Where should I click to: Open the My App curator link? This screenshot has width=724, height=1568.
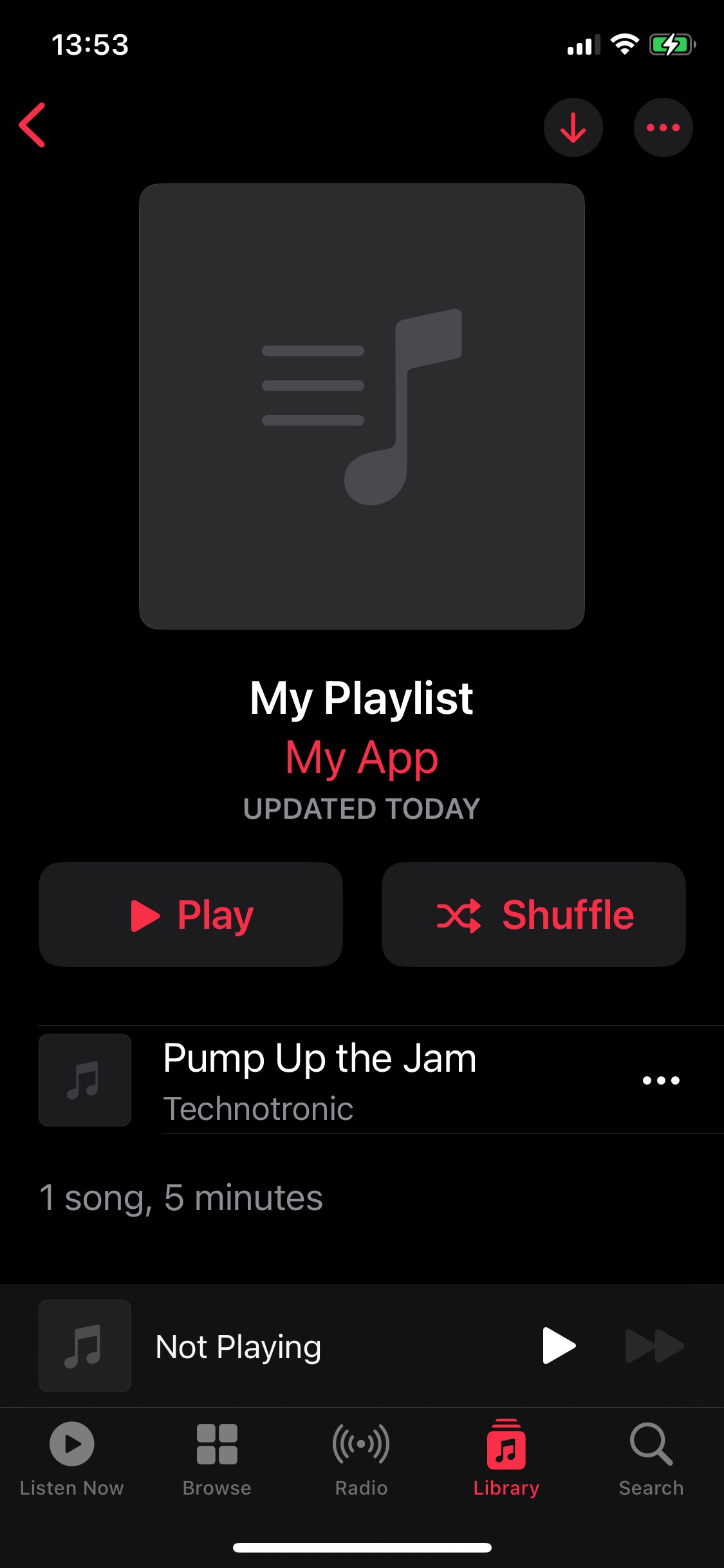point(362,758)
